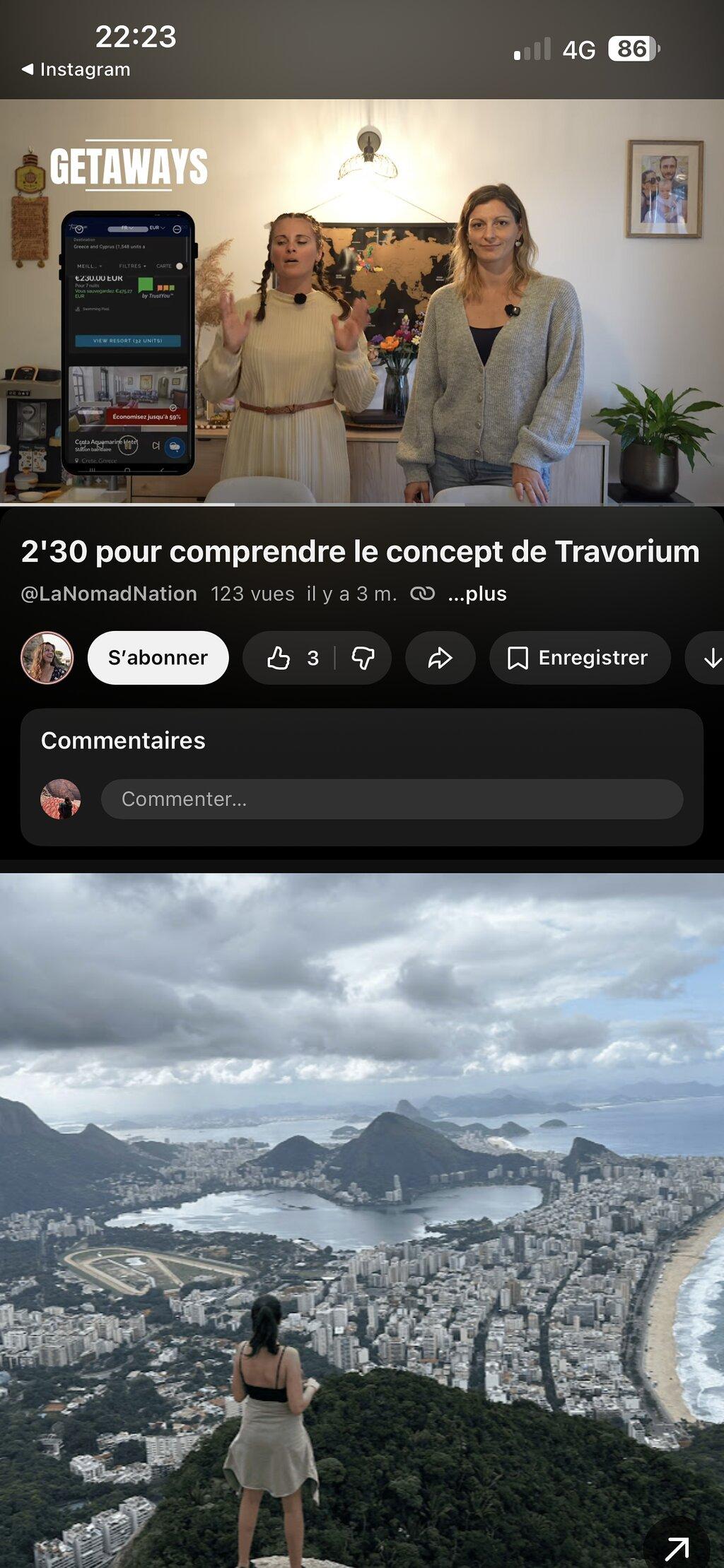Share this video with the arrow
The width and height of the screenshot is (724, 1568).
tap(440, 658)
